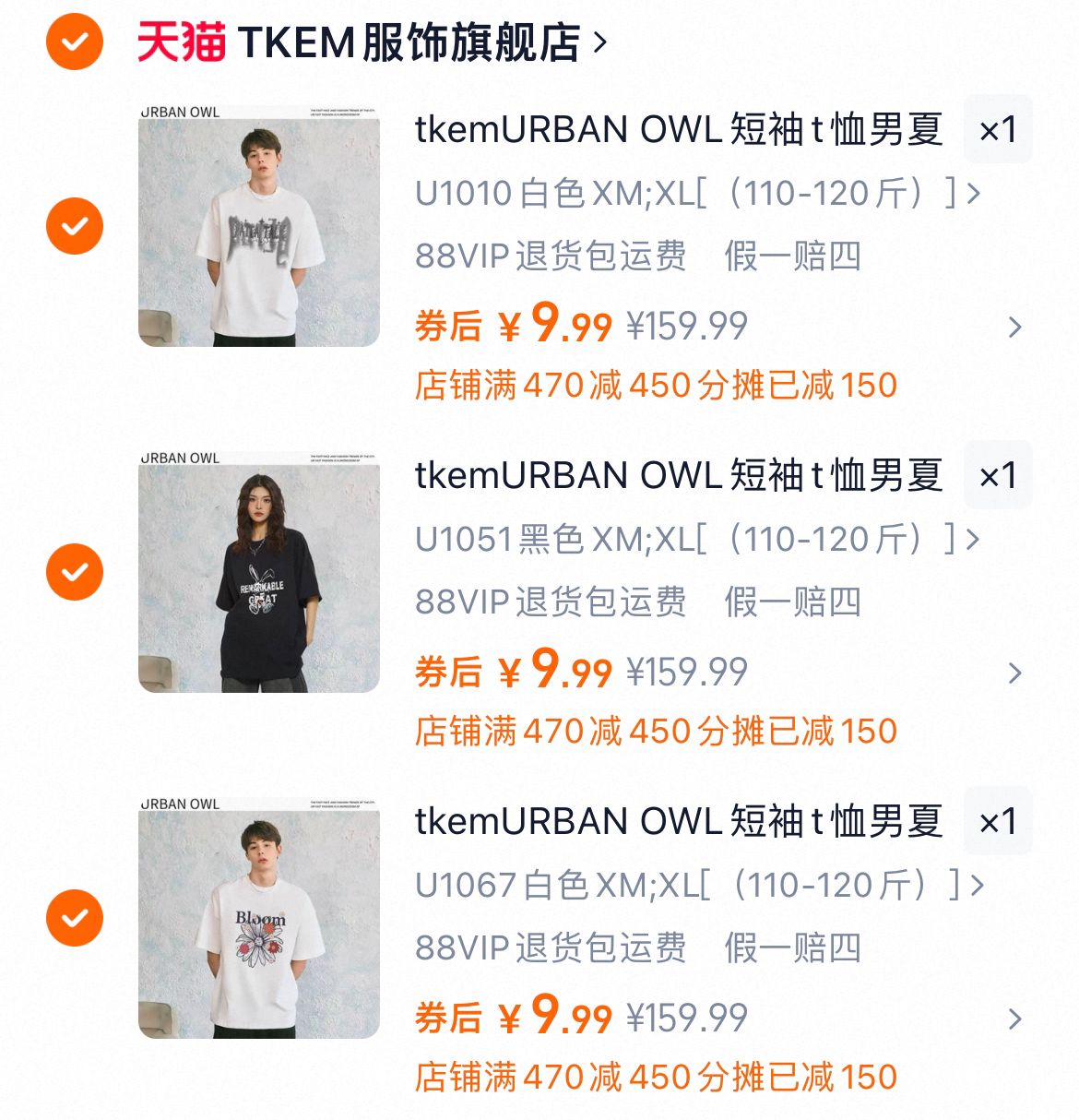Open the U1067 Bloom t-shirt product image
1079x1120 pixels.
(x=259, y=918)
